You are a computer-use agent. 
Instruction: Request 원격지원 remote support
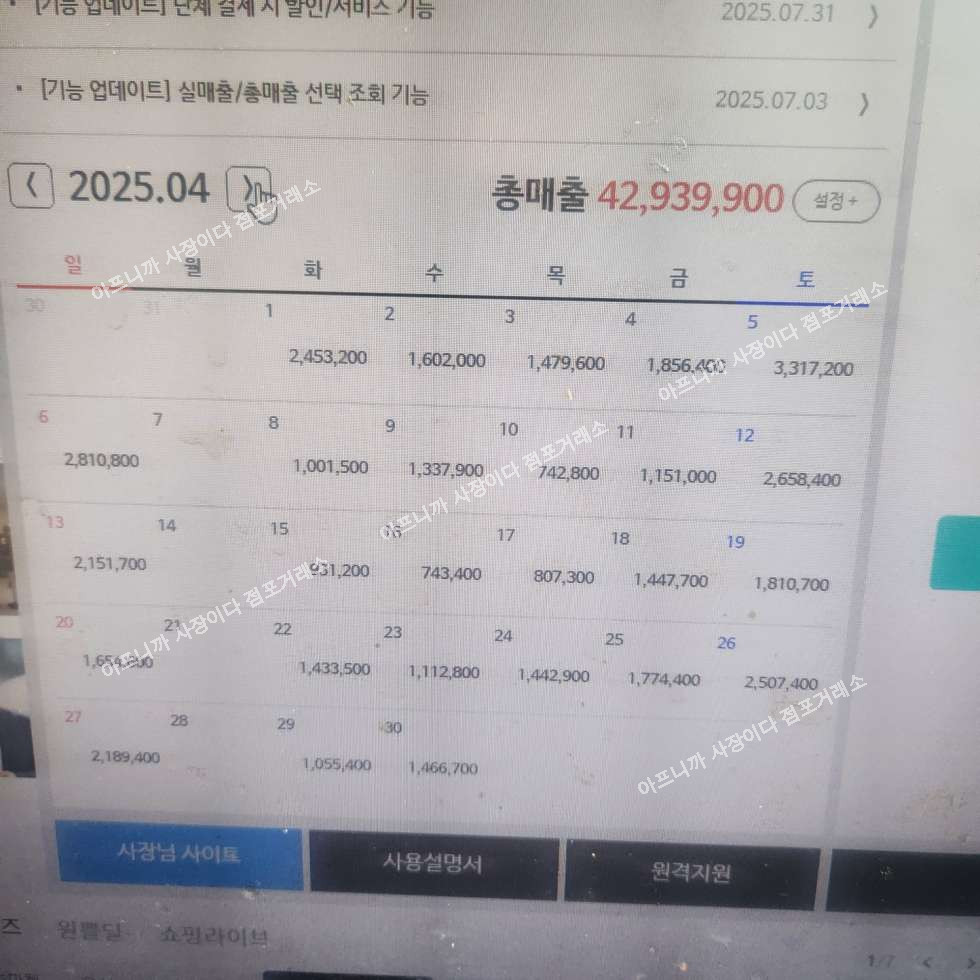tap(691, 872)
